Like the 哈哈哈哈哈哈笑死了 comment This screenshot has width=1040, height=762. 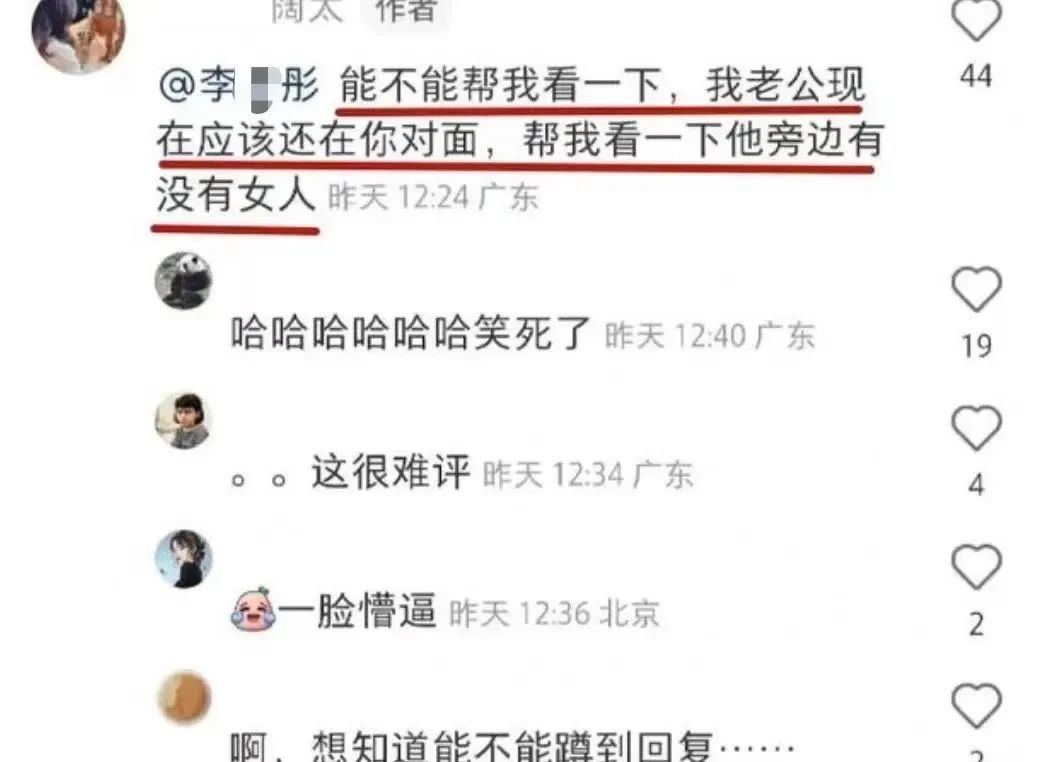[975, 291]
